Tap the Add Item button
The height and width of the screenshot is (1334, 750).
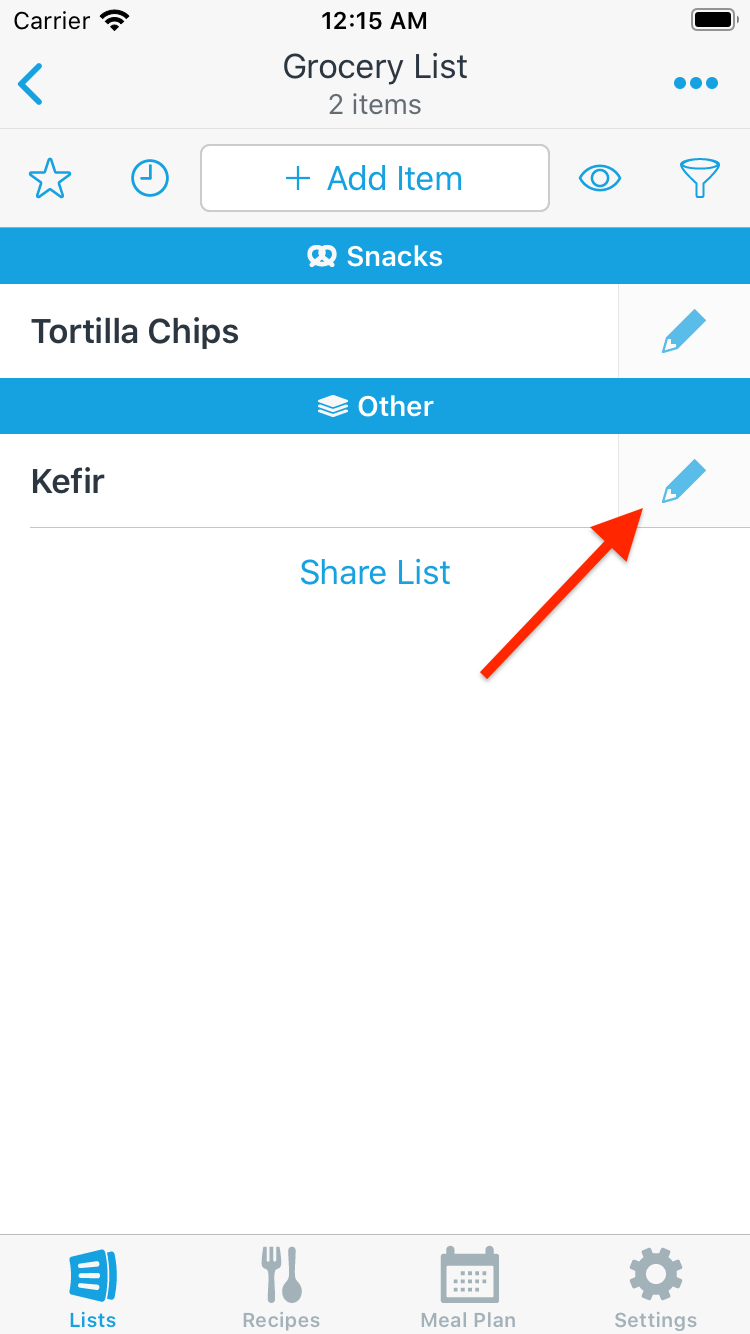point(375,179)
